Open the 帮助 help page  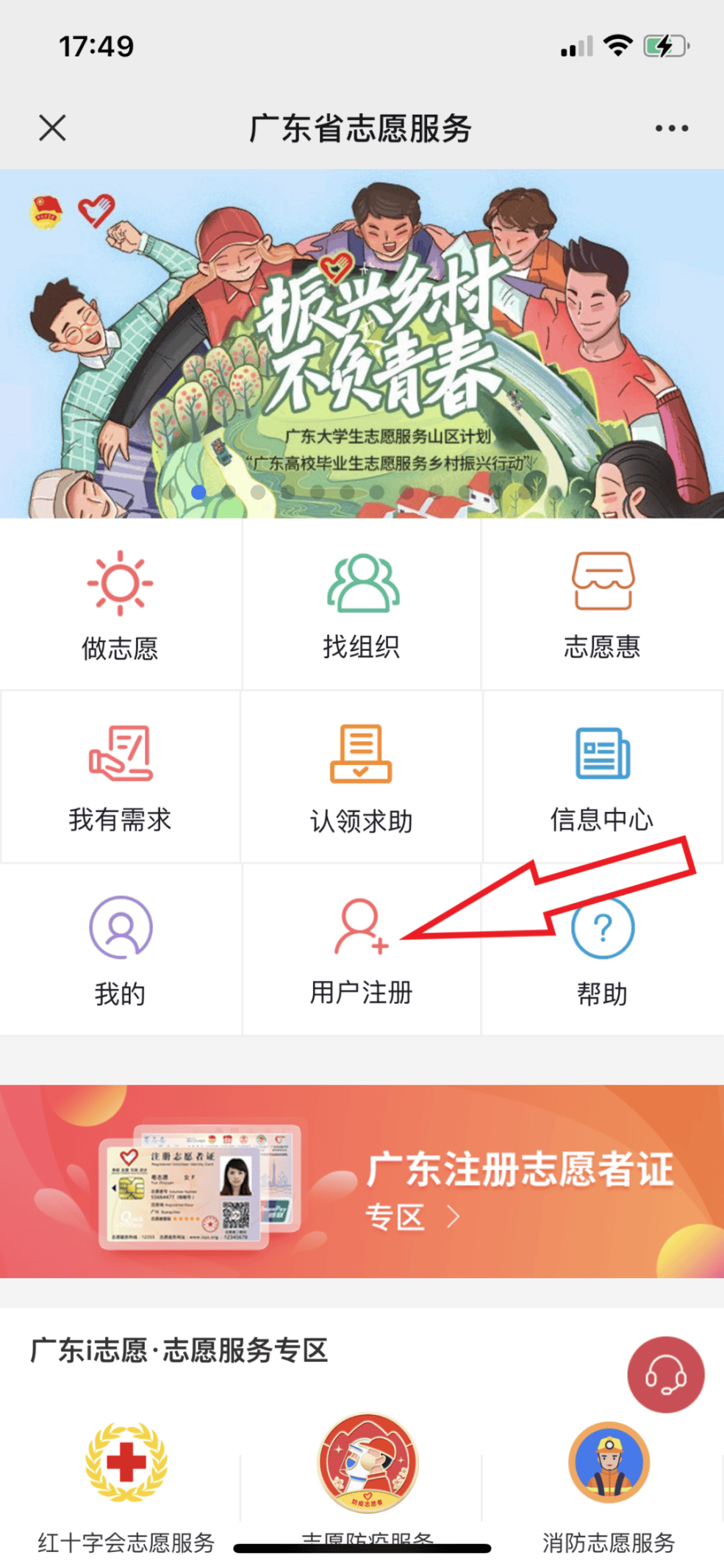[x=602, y=950]
